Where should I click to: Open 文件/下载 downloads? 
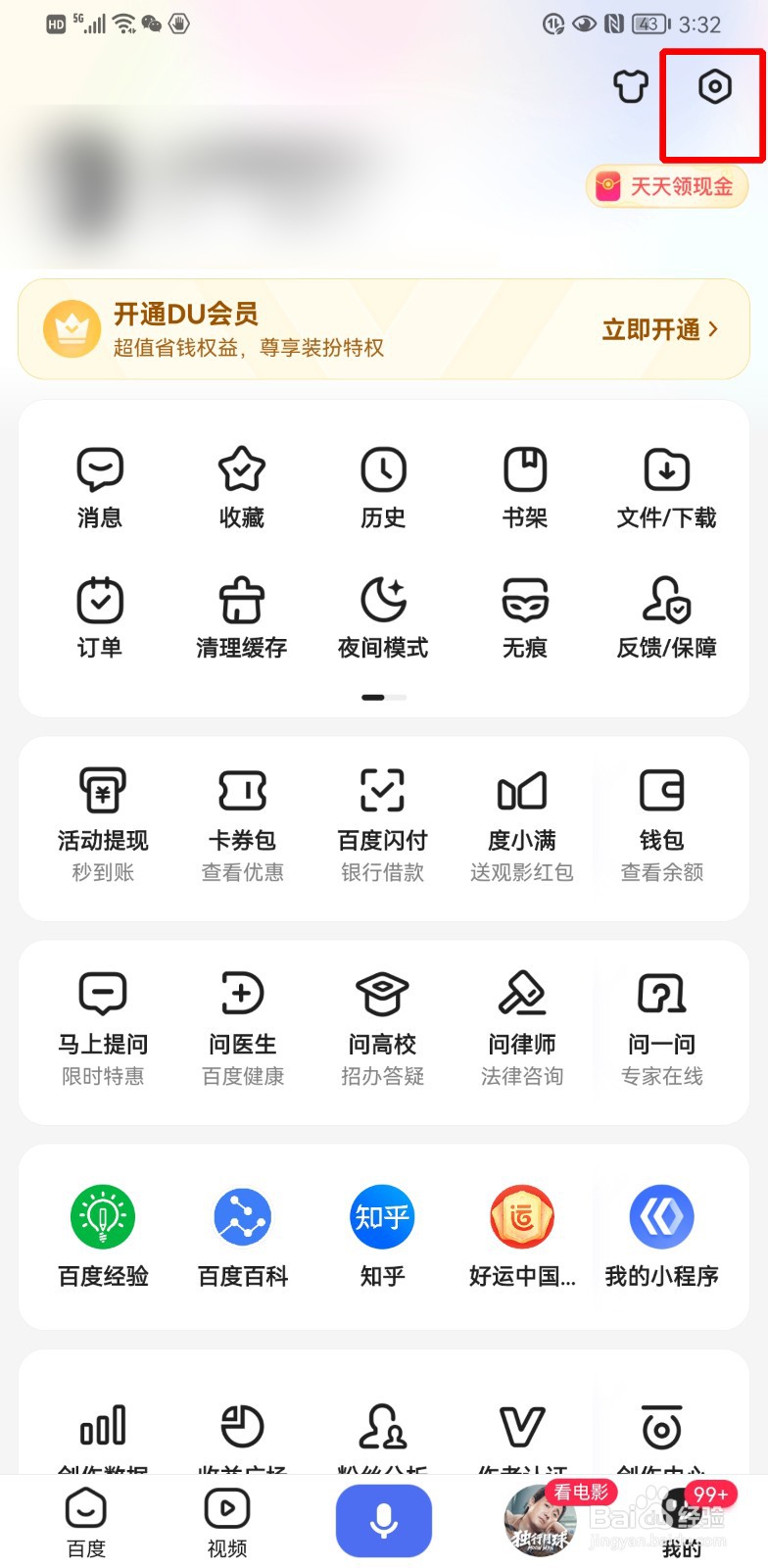(x=666, y=487)
